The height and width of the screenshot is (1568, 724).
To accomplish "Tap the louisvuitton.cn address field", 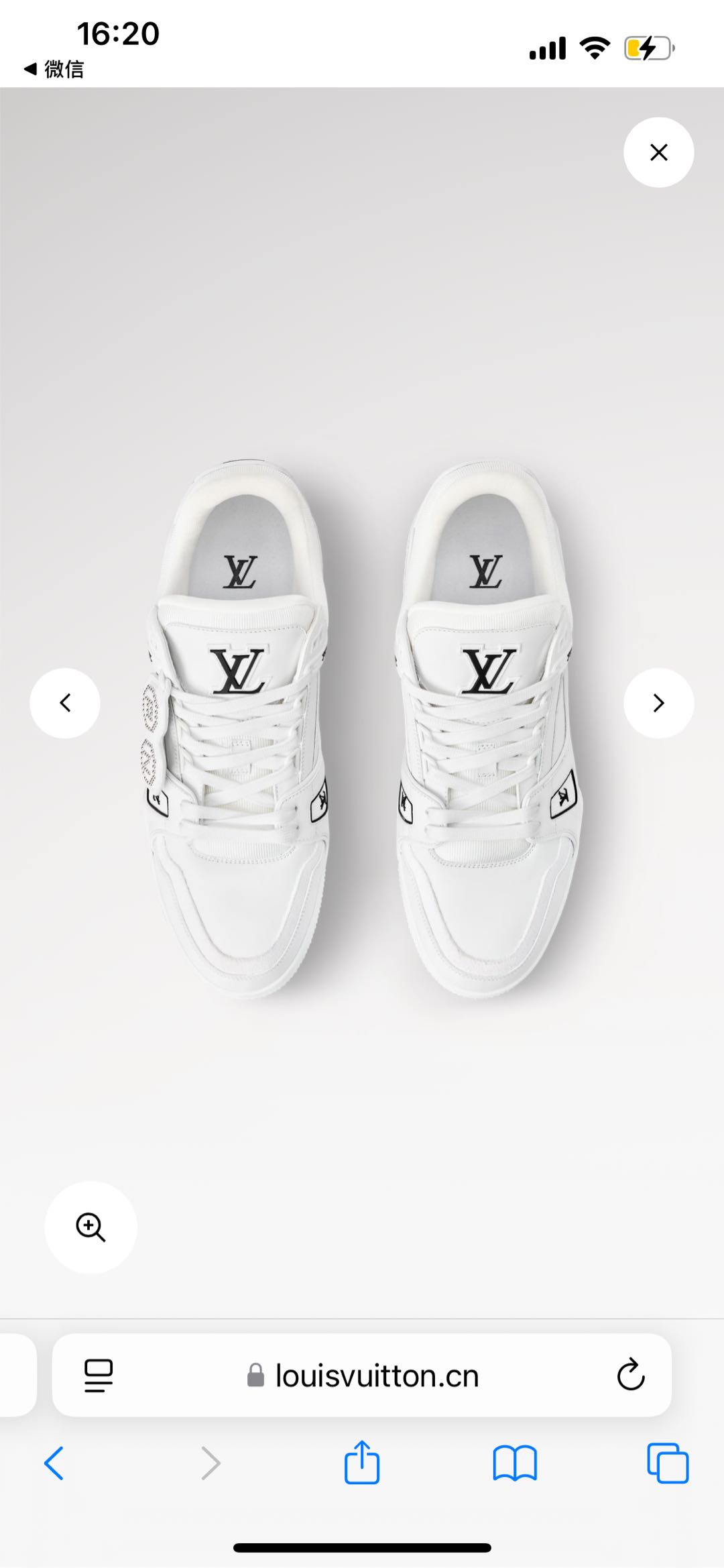I will pyautogui.click(x=362, y=1376).
